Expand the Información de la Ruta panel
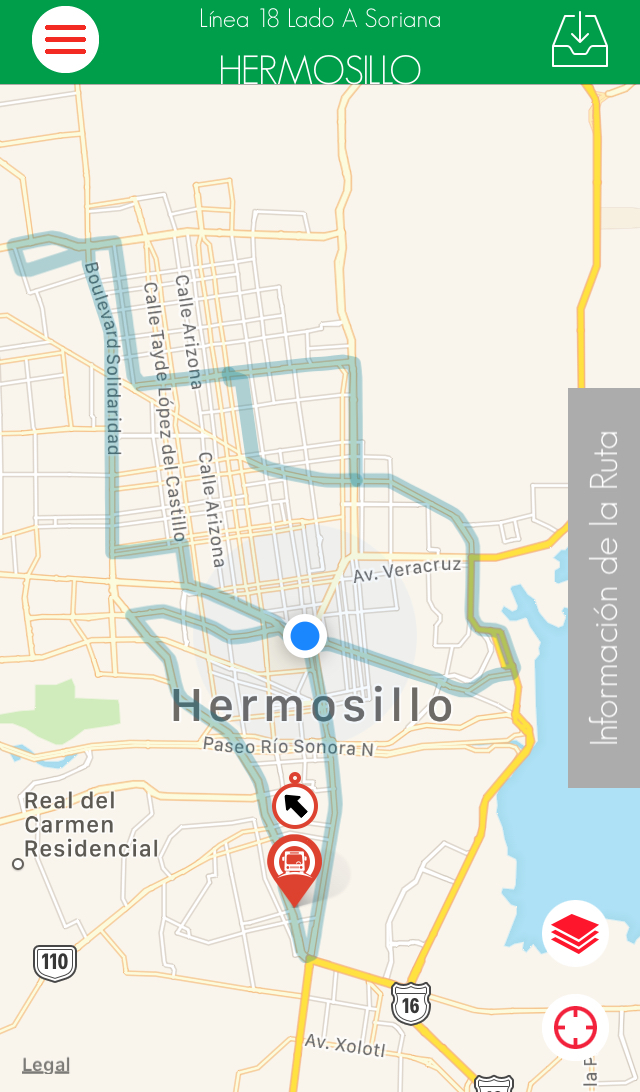The image size is (640, 1092). (x=604, y=587)
